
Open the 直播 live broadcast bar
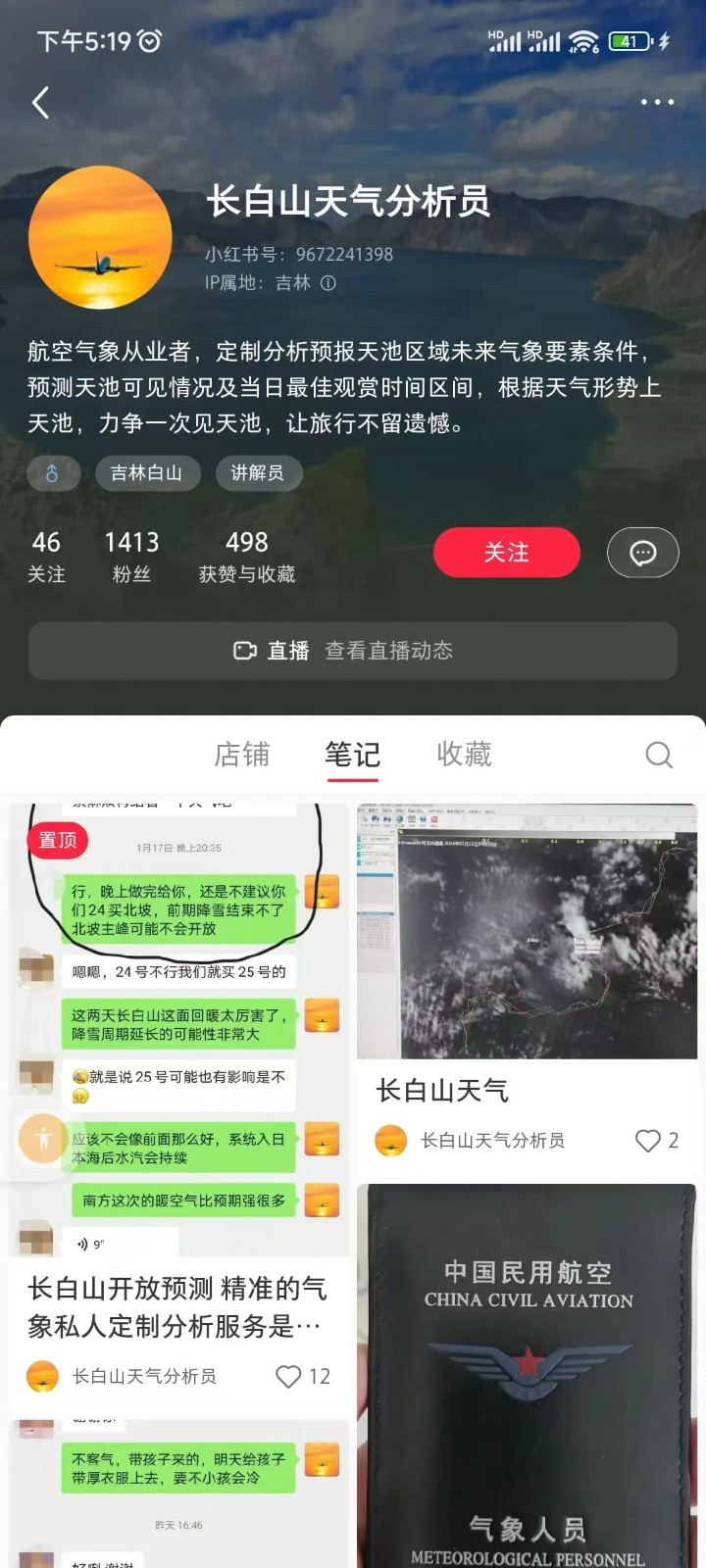click(353, 651)
